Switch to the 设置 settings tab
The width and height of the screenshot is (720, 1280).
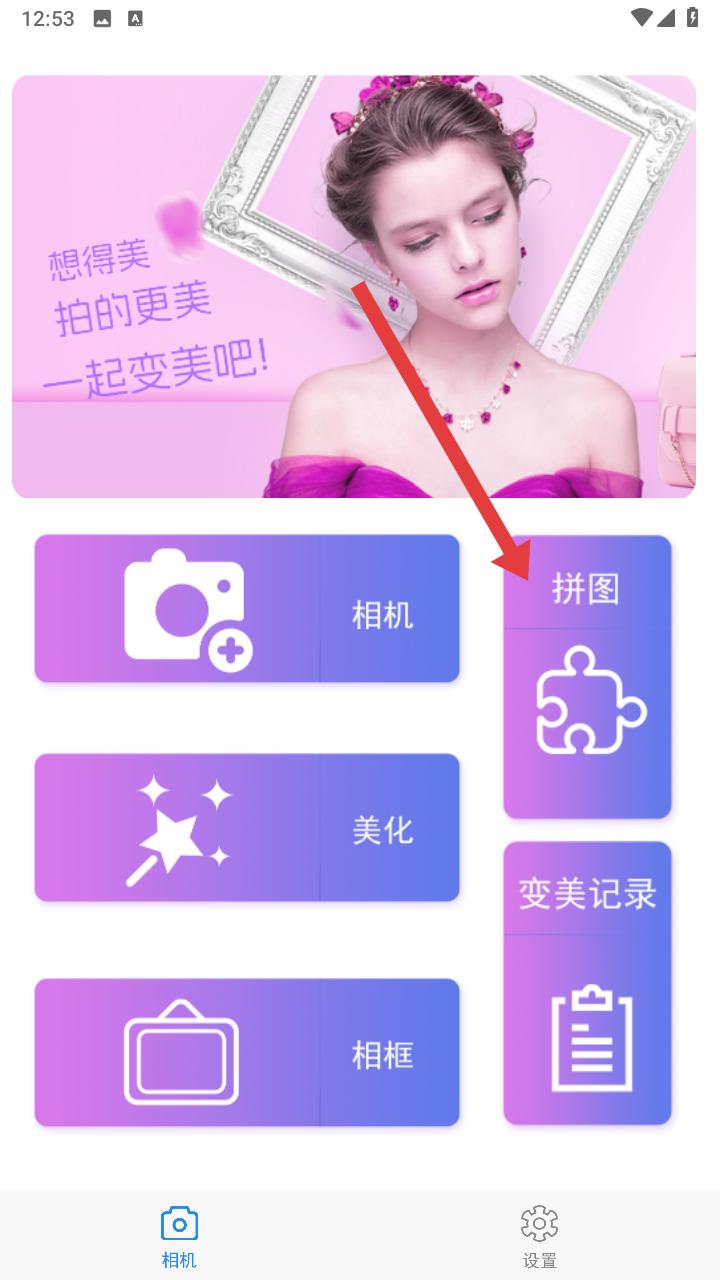pyautogui.click(x=539, y=1236)
